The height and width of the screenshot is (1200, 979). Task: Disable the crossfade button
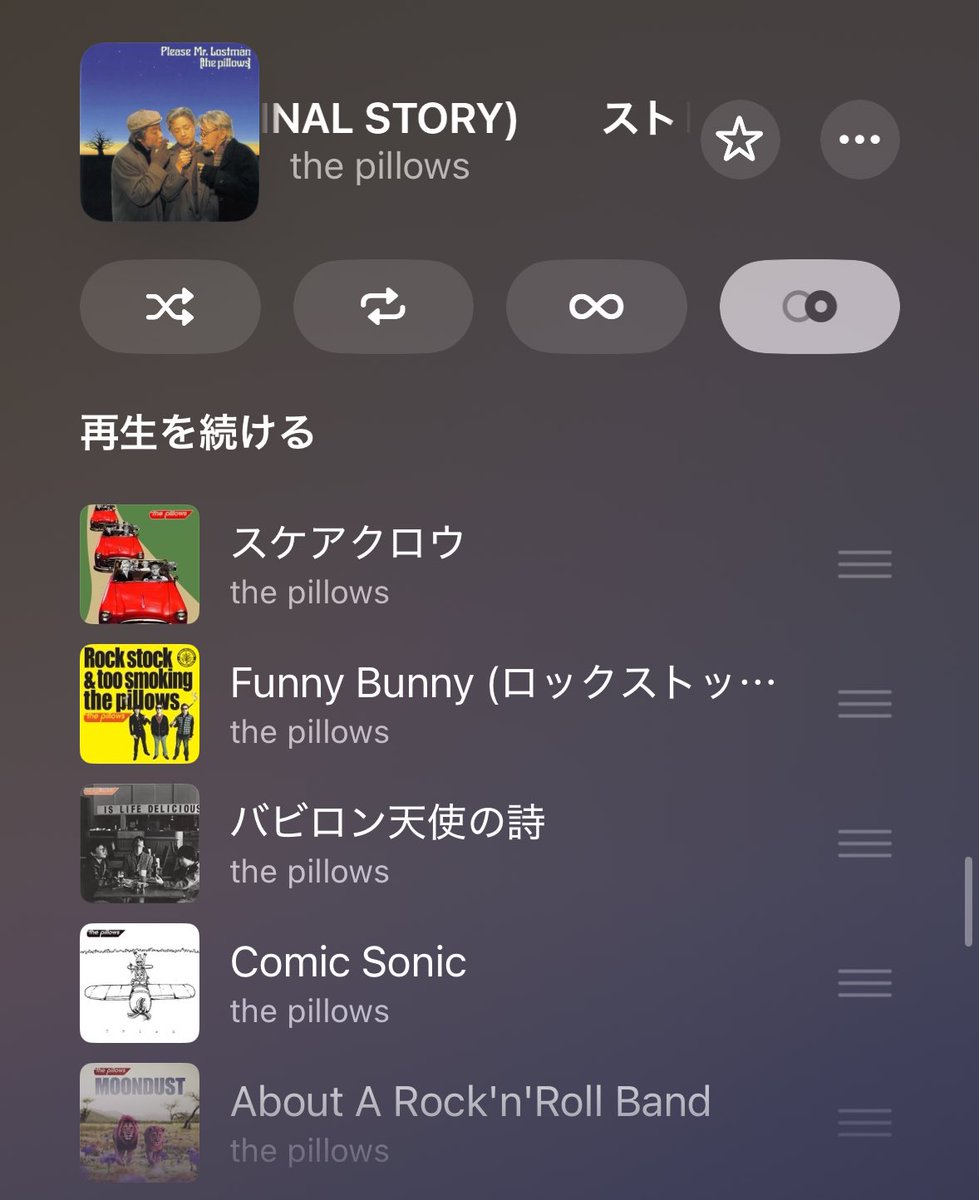click(x=809, y=307)
